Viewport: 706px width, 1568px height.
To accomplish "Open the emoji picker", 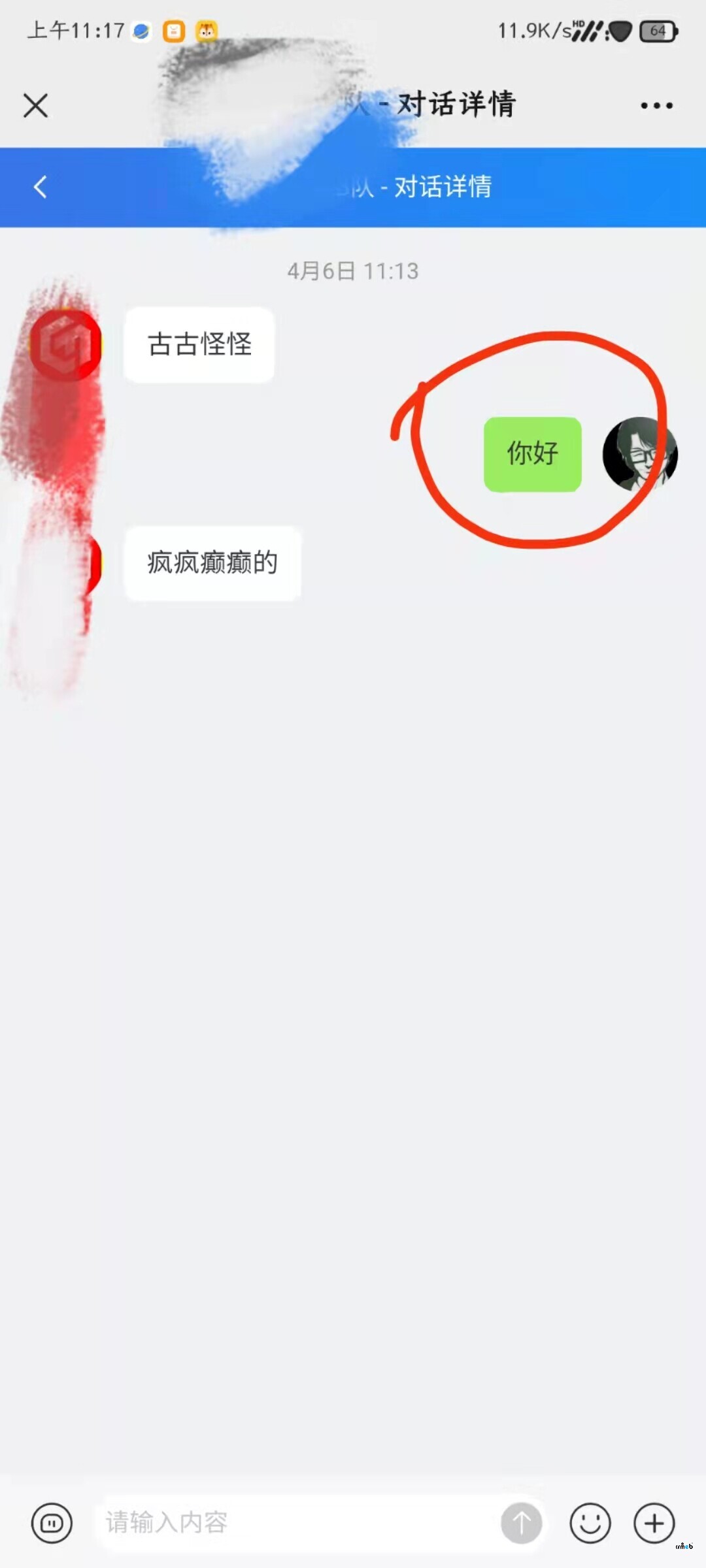I will click(x=590, y=1523).
